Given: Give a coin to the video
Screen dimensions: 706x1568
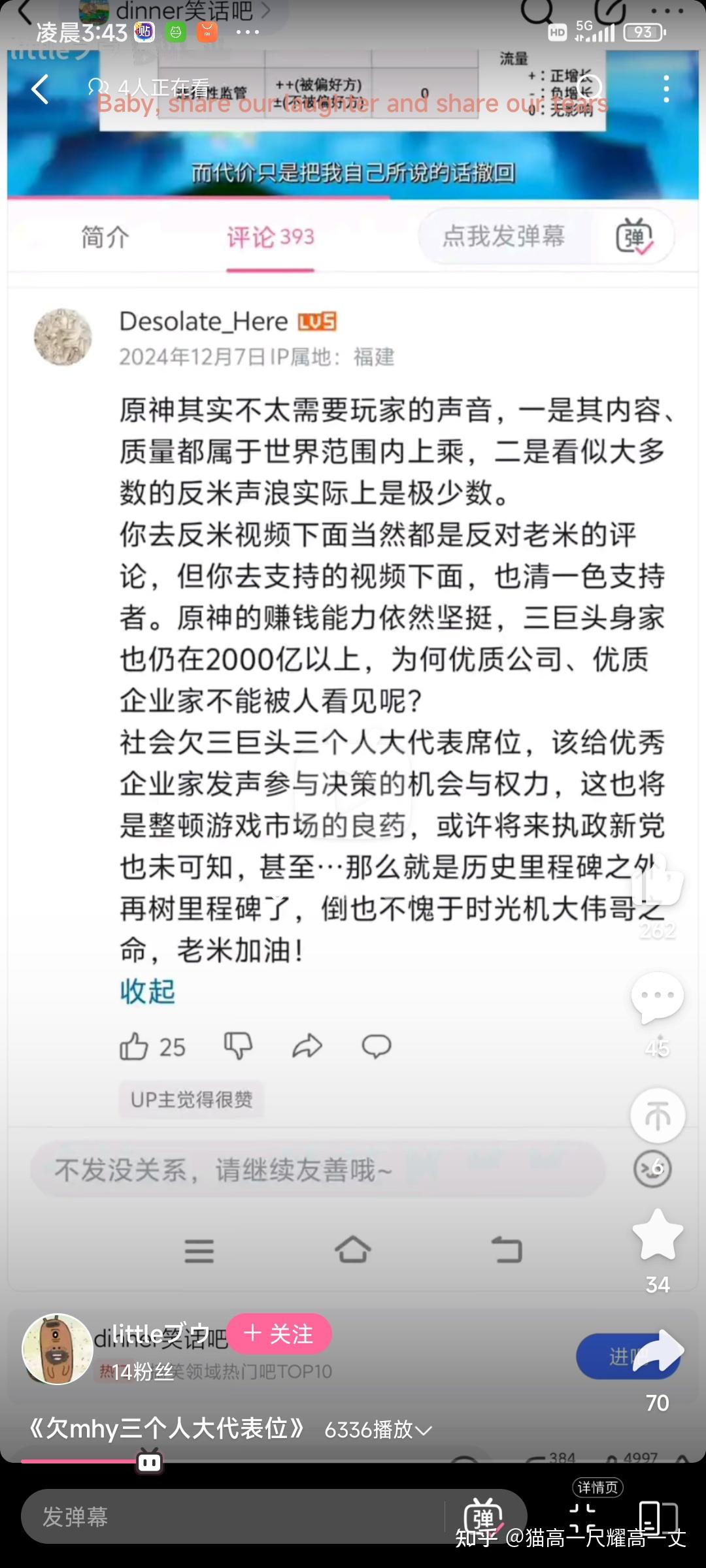Looking at the screenshot, I should (x=658, y=1116).
